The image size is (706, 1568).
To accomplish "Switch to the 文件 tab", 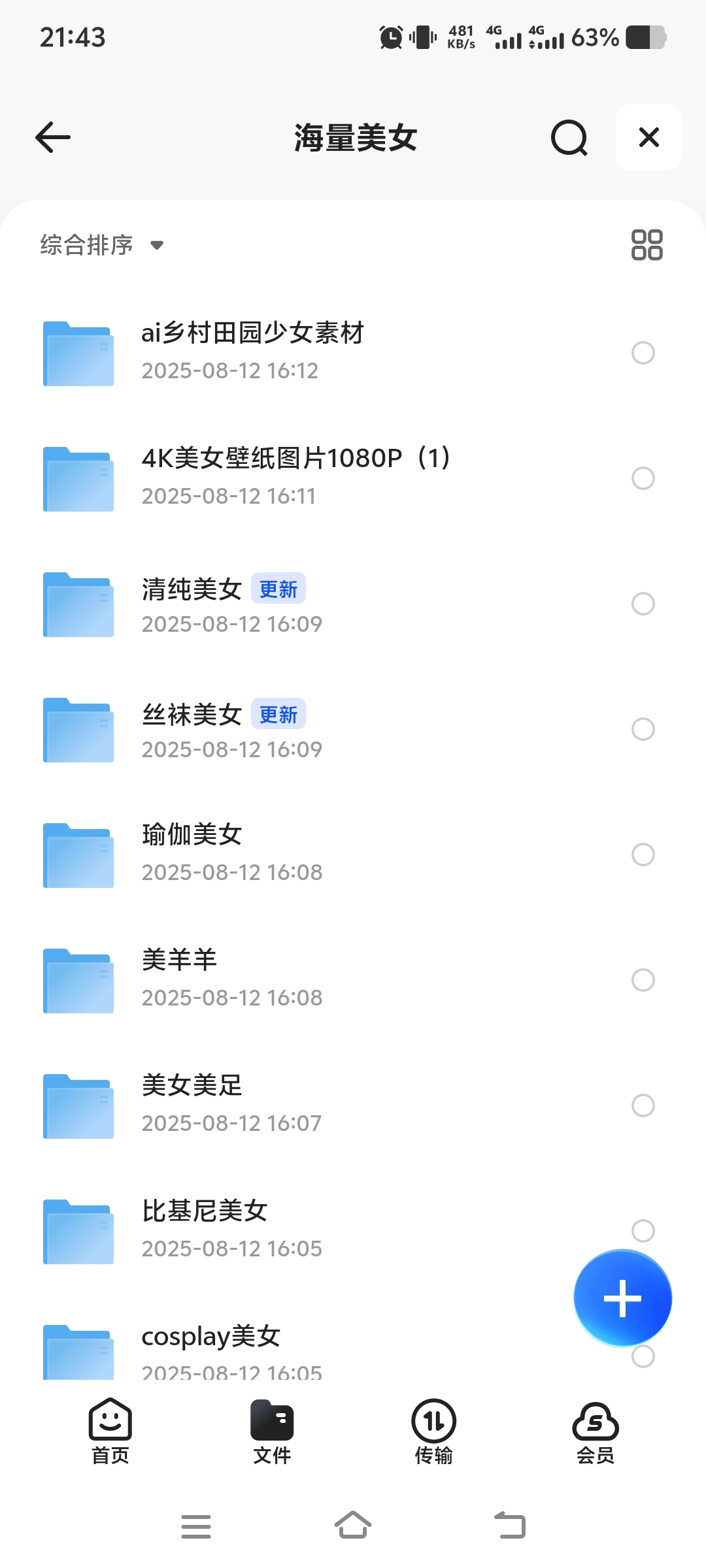I will click(x=272, y=1431).
